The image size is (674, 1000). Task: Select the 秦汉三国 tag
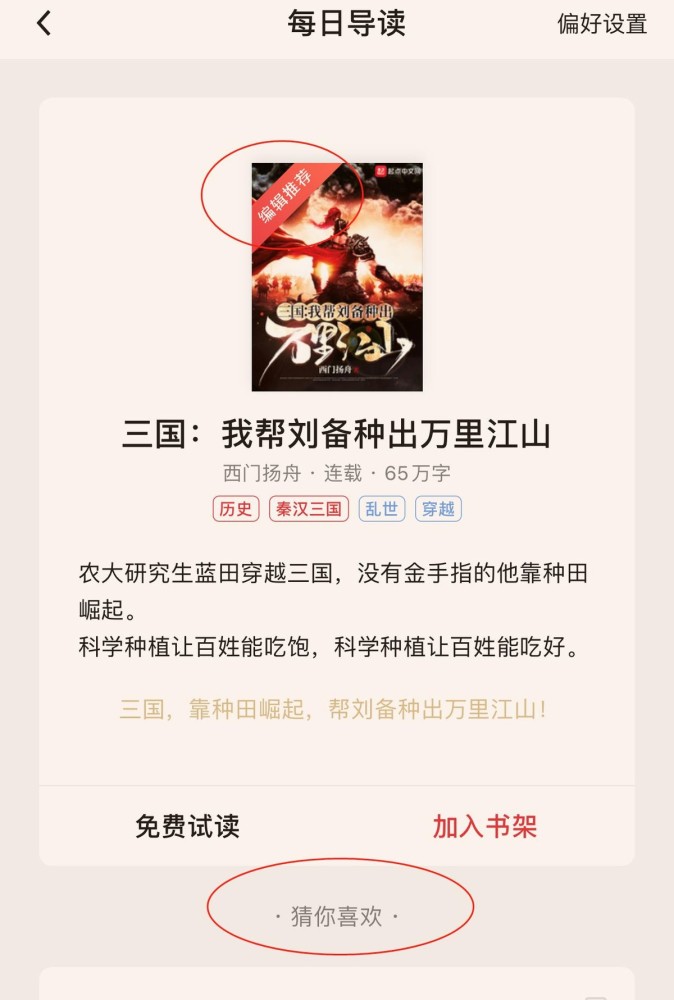(x=309, y=509)
